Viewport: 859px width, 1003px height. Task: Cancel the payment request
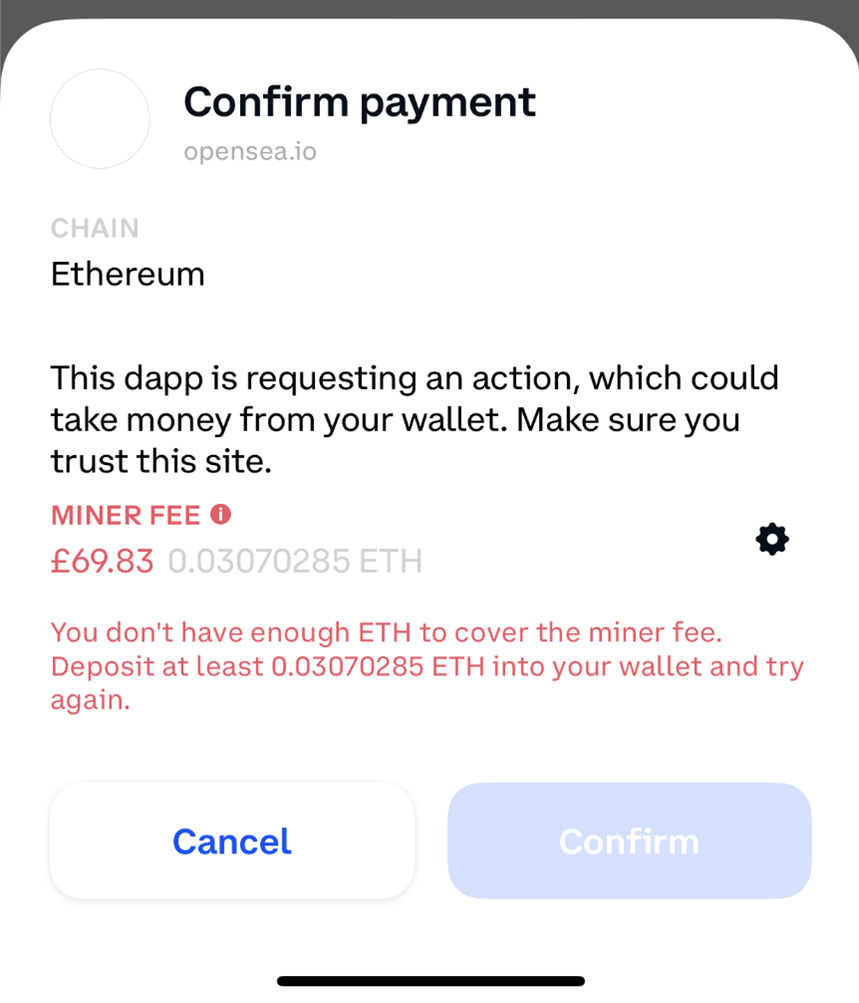point(232,841)
